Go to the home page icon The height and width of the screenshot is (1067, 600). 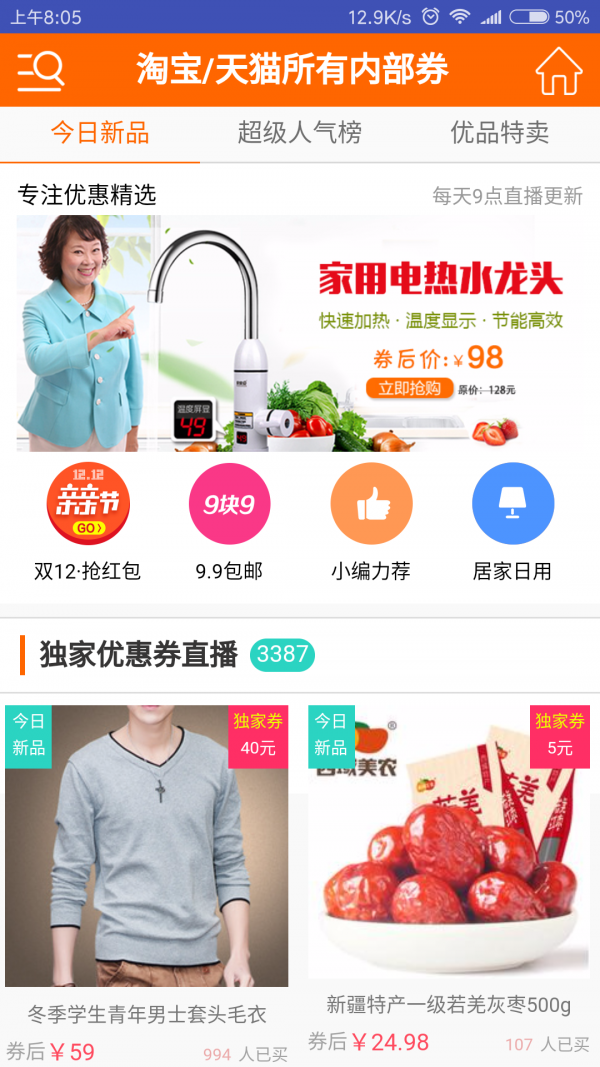(558, 70)
